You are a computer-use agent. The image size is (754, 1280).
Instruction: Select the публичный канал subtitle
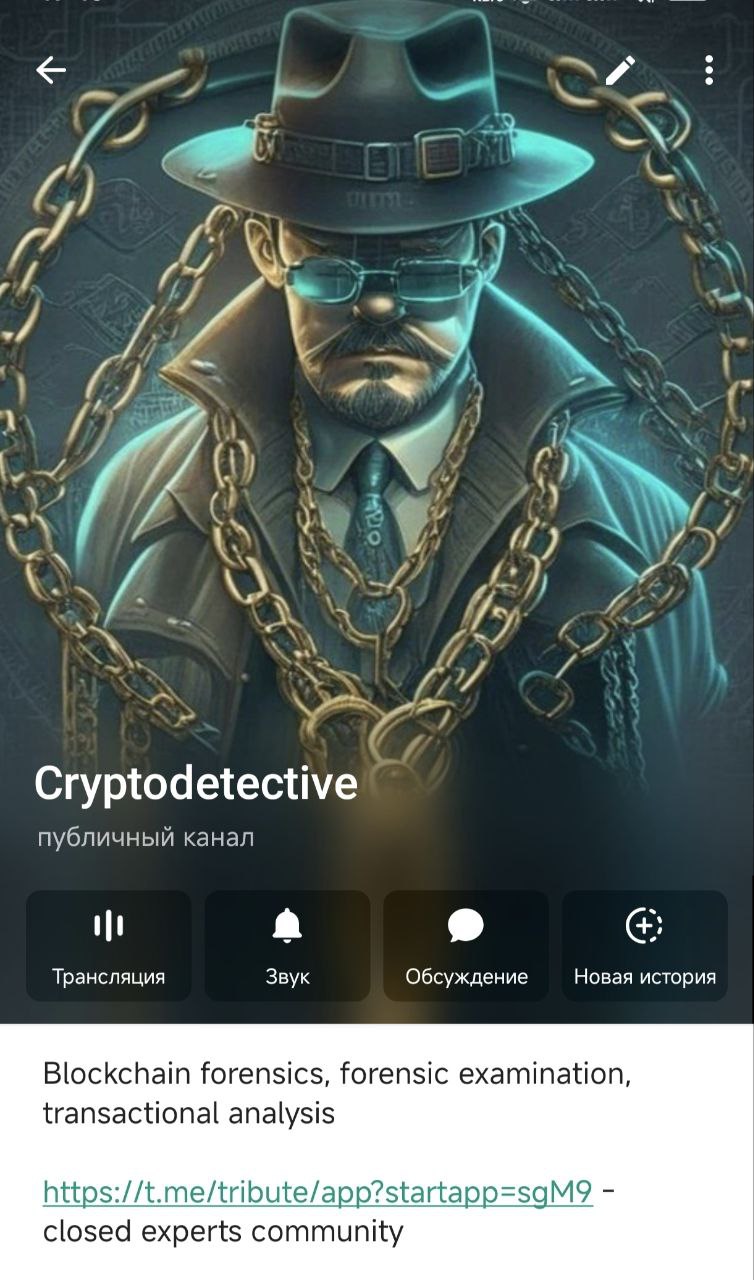pyautogui.click(x=146, y=837)
